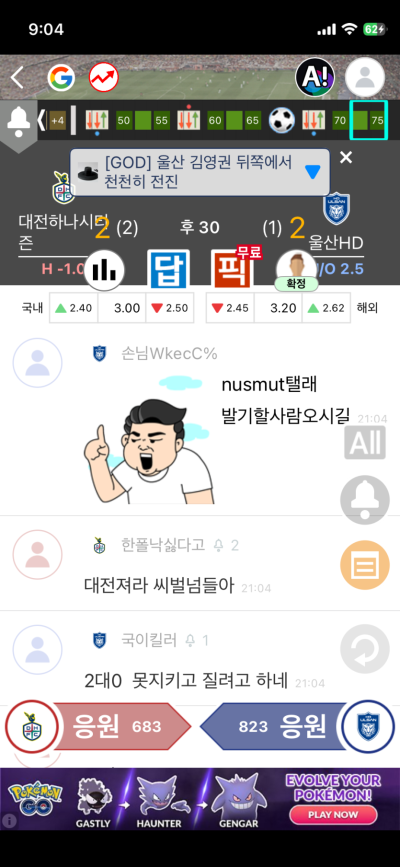
Task: Tap the alarm bell on the timeline
Action: 18,120
